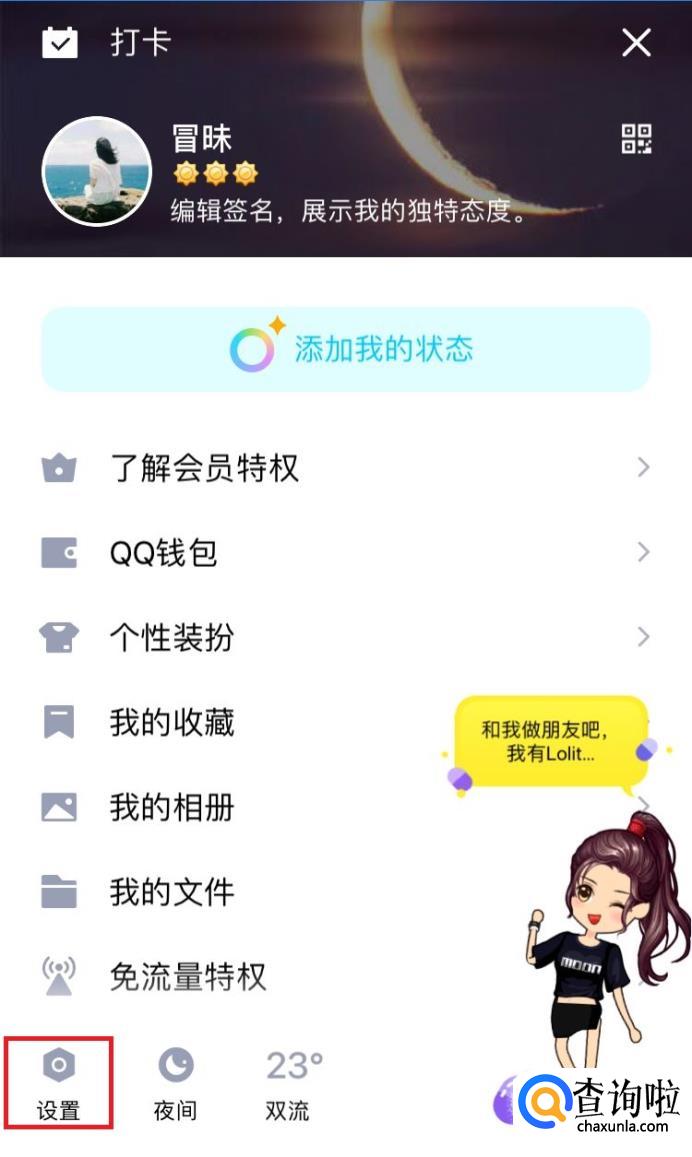The image size is (692, 1157).
Task: Browse 我的文件
Action: click(x=171, y=891)
